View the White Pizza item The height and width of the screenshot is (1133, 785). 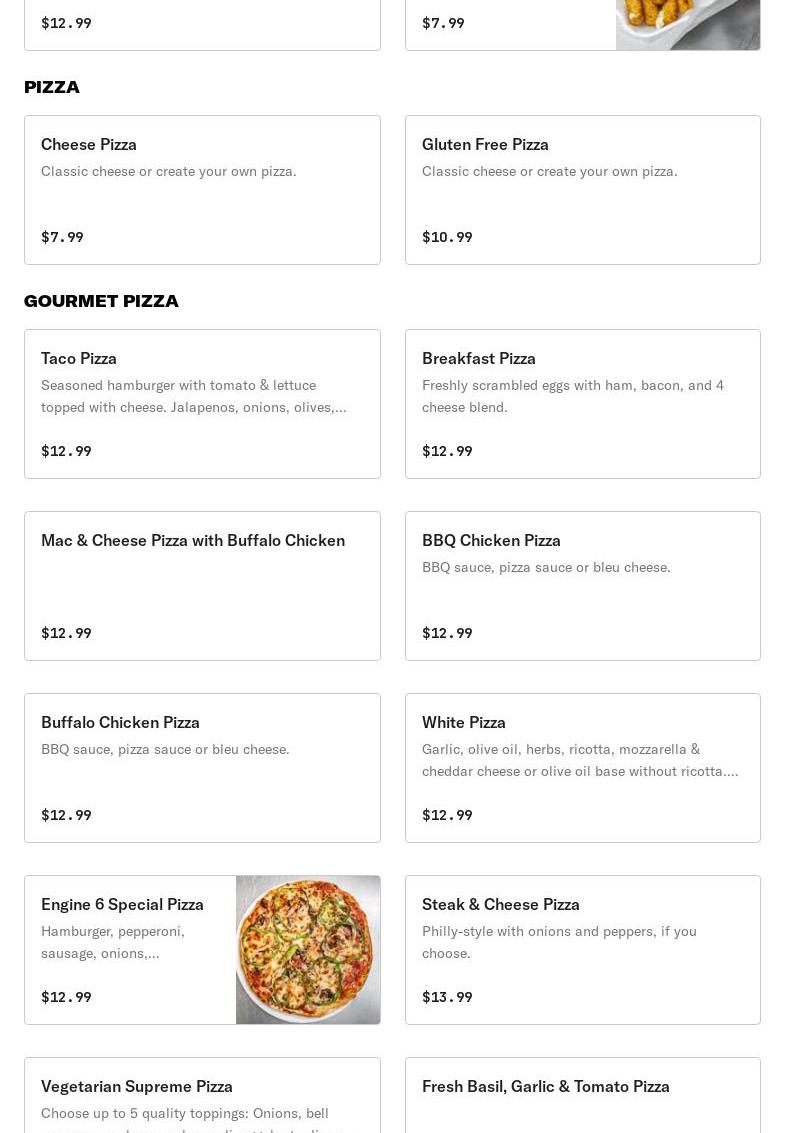pyautogui.click(x=582, y=768)
